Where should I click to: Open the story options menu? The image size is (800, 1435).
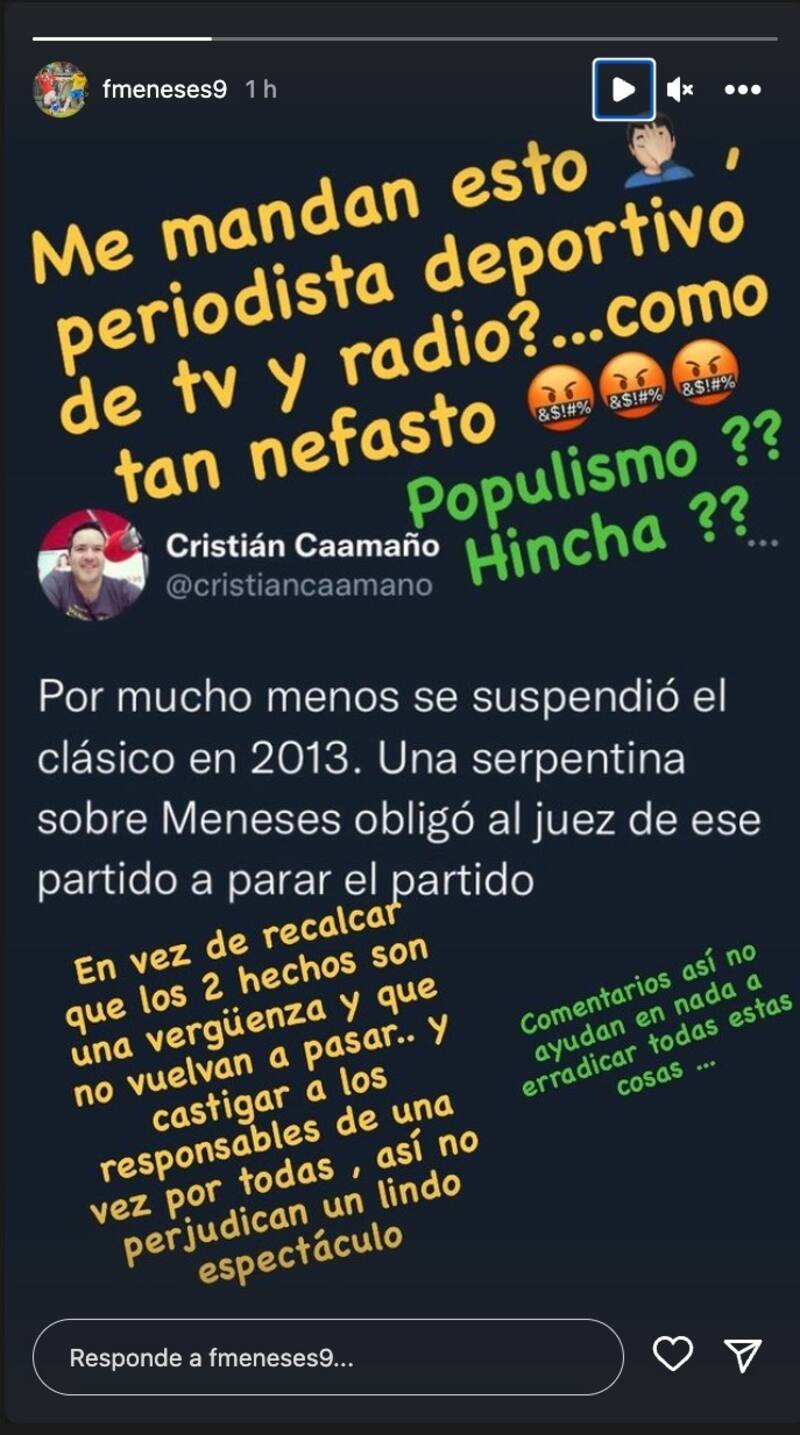point(742,90)
